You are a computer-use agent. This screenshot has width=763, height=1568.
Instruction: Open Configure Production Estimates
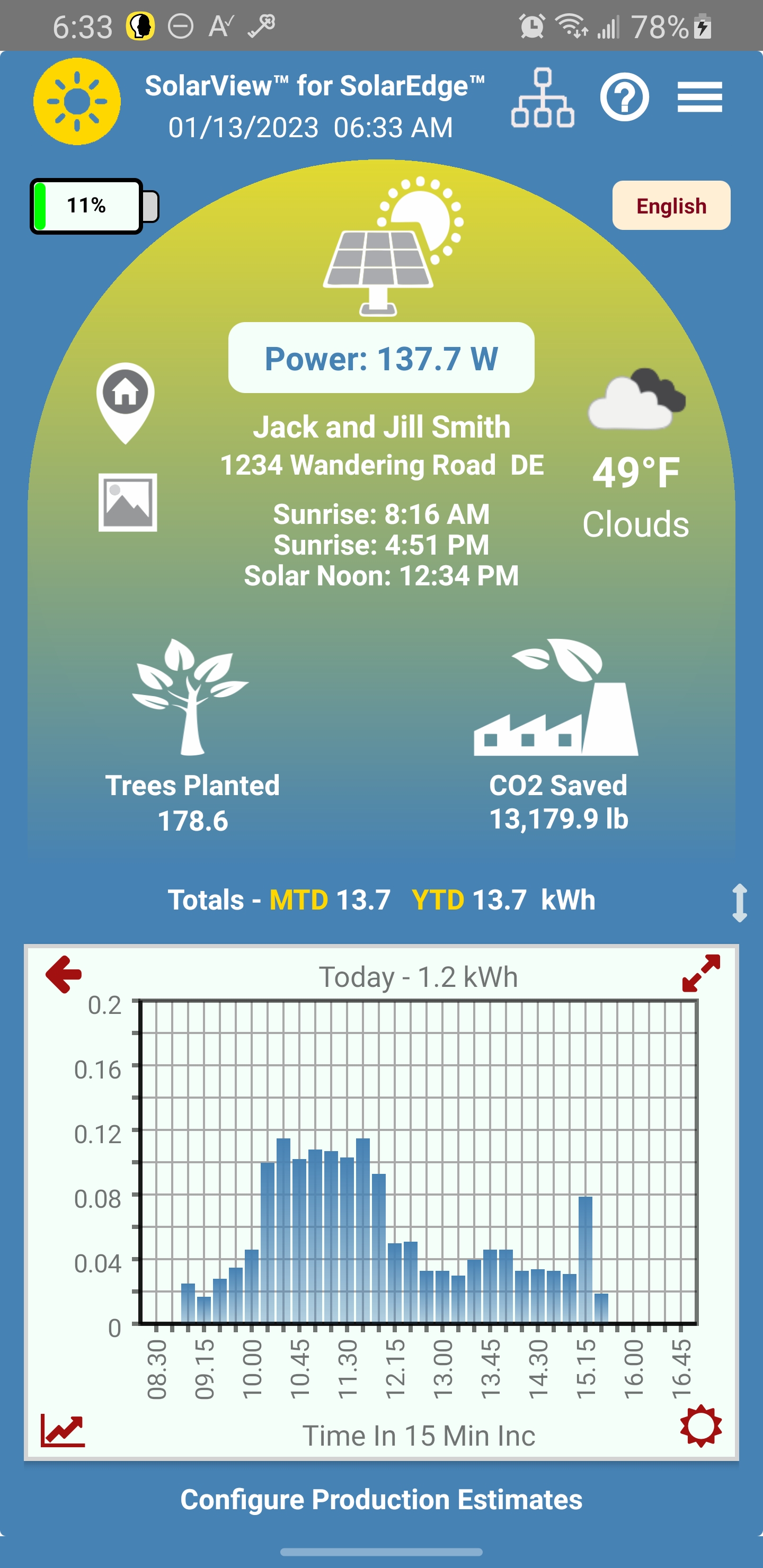tap(381, 1499)
